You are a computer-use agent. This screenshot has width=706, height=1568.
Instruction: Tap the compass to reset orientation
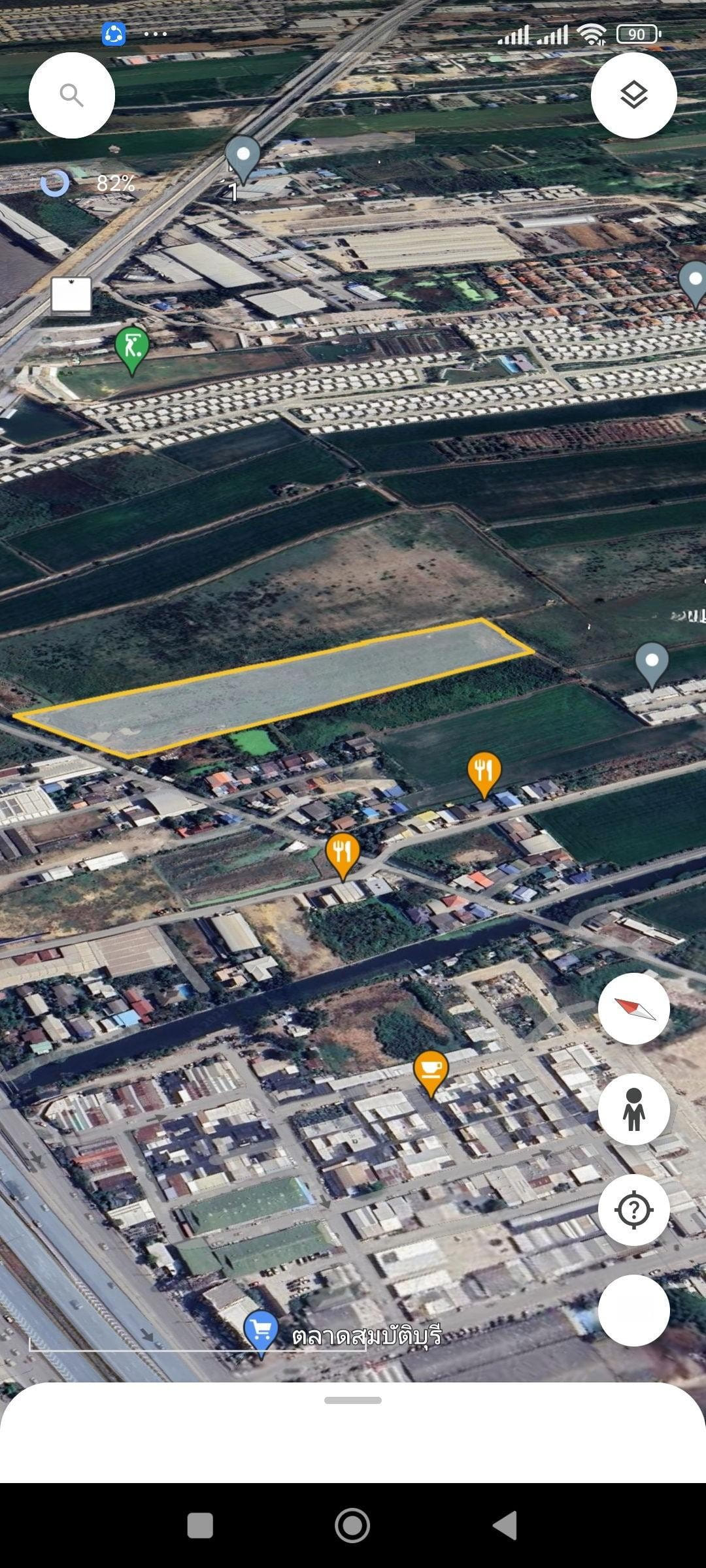633,1009
